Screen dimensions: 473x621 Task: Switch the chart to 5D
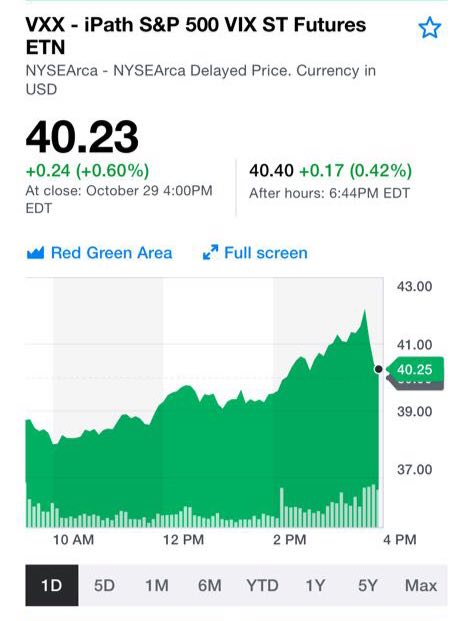(x=105, y=585)
